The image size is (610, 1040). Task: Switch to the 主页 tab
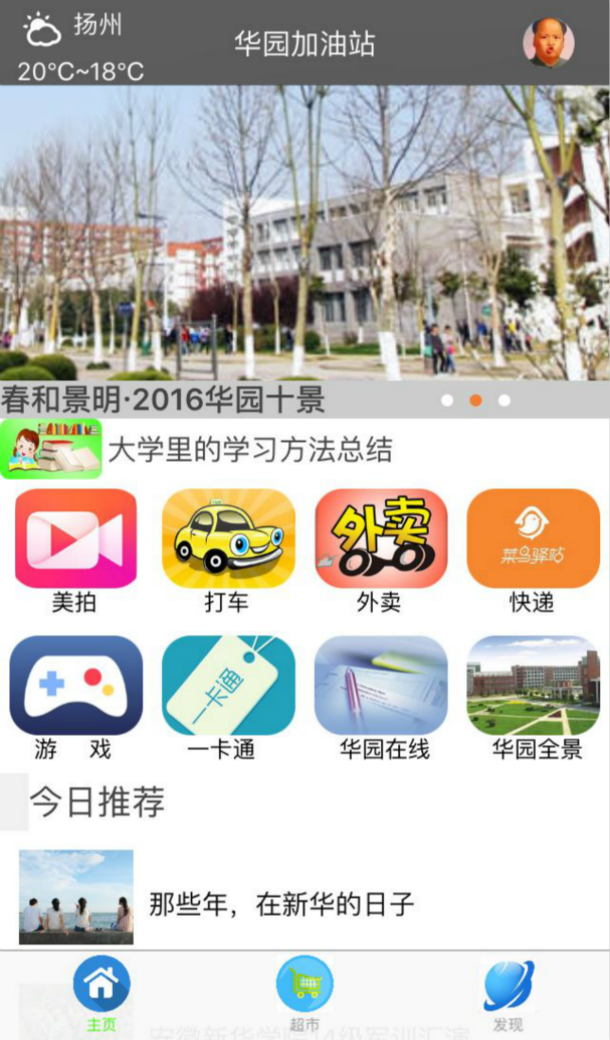(101, 994)
